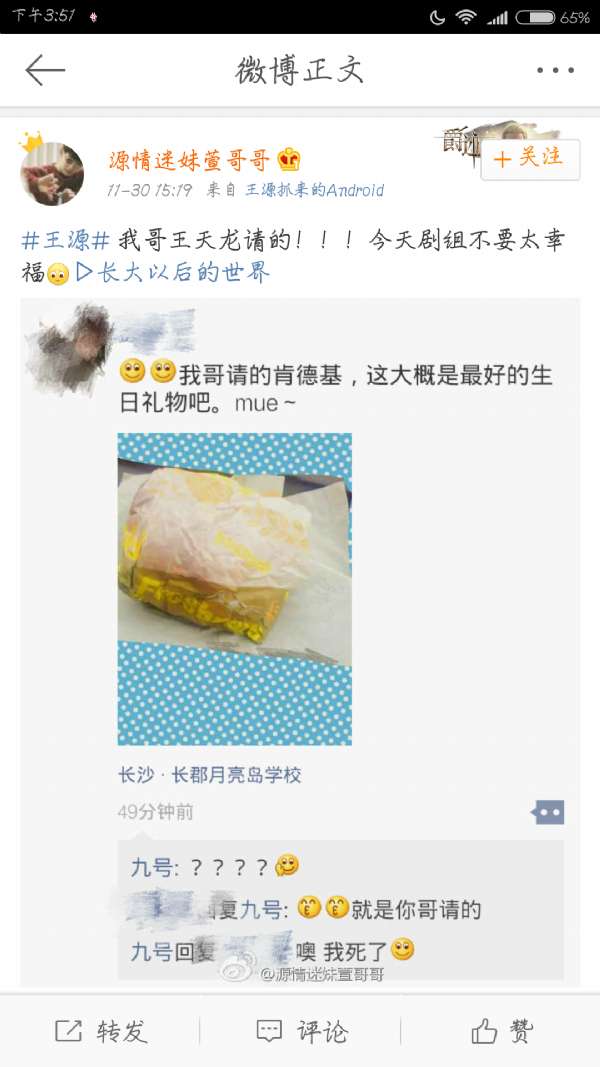Screen dimensions: 600x1067
Task: Go back from the Weibo post
Action: (x=45, y=70)
